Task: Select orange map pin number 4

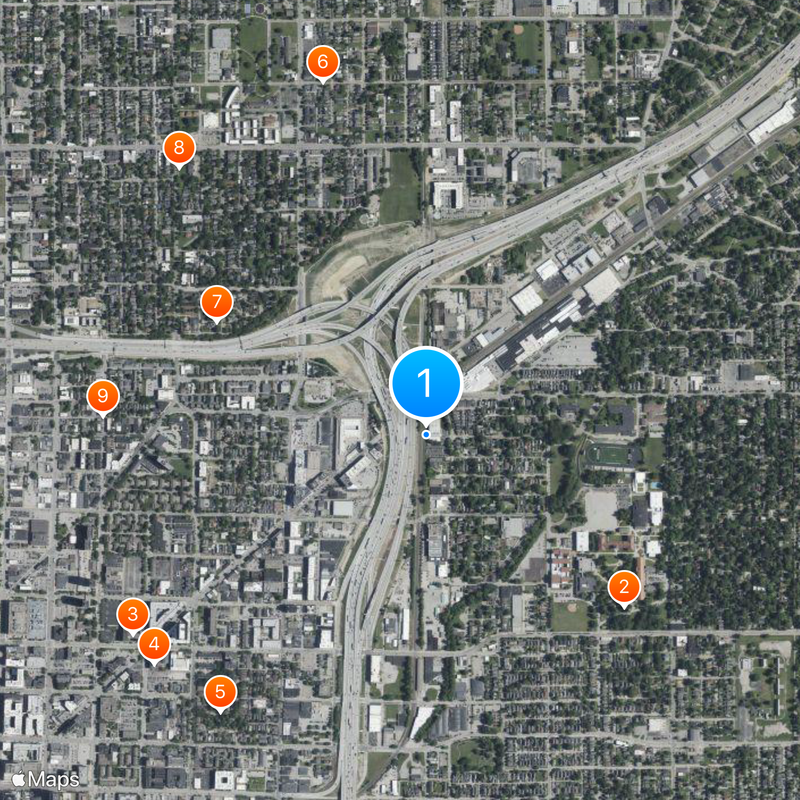Action: pyautogui.click(x=153, y=645)
